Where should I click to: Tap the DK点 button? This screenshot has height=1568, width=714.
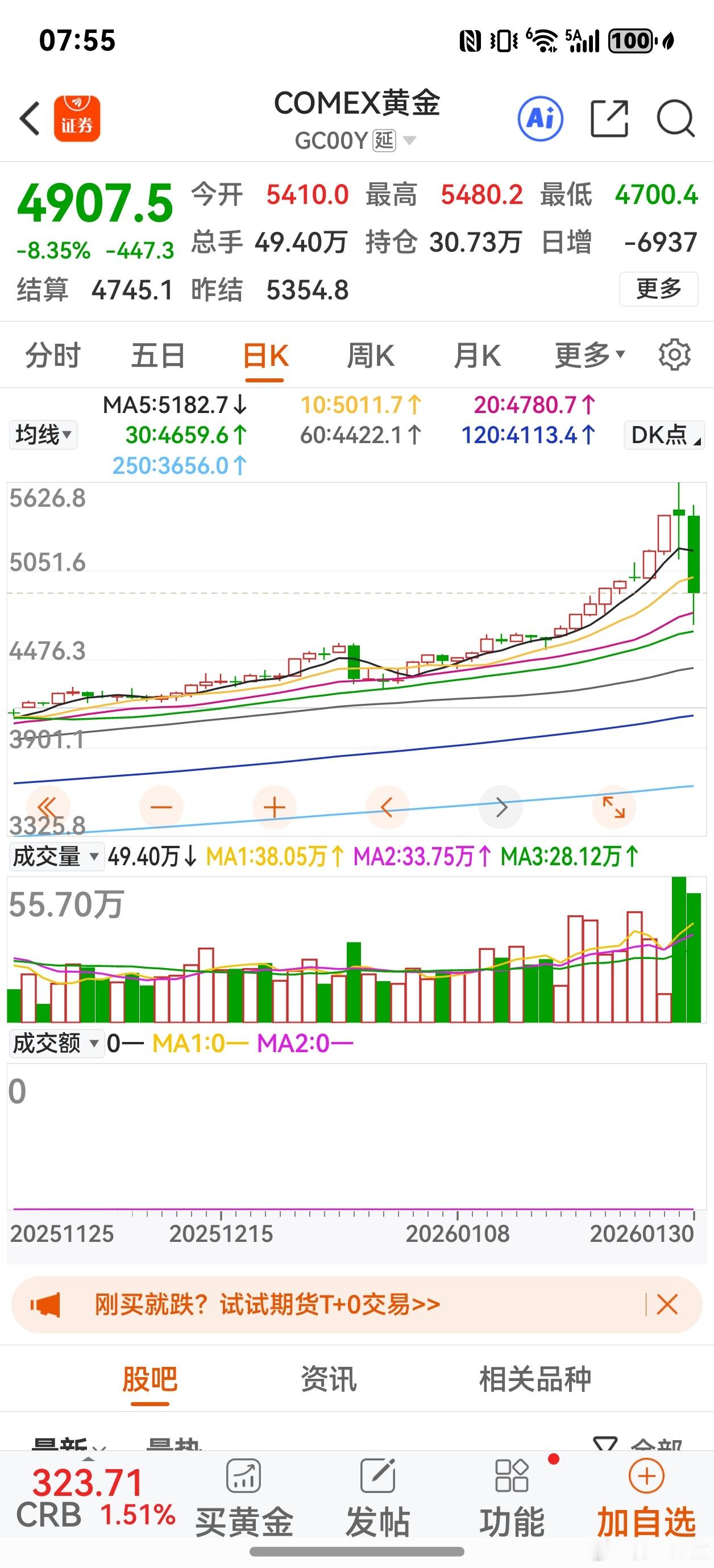coord(664,435)
